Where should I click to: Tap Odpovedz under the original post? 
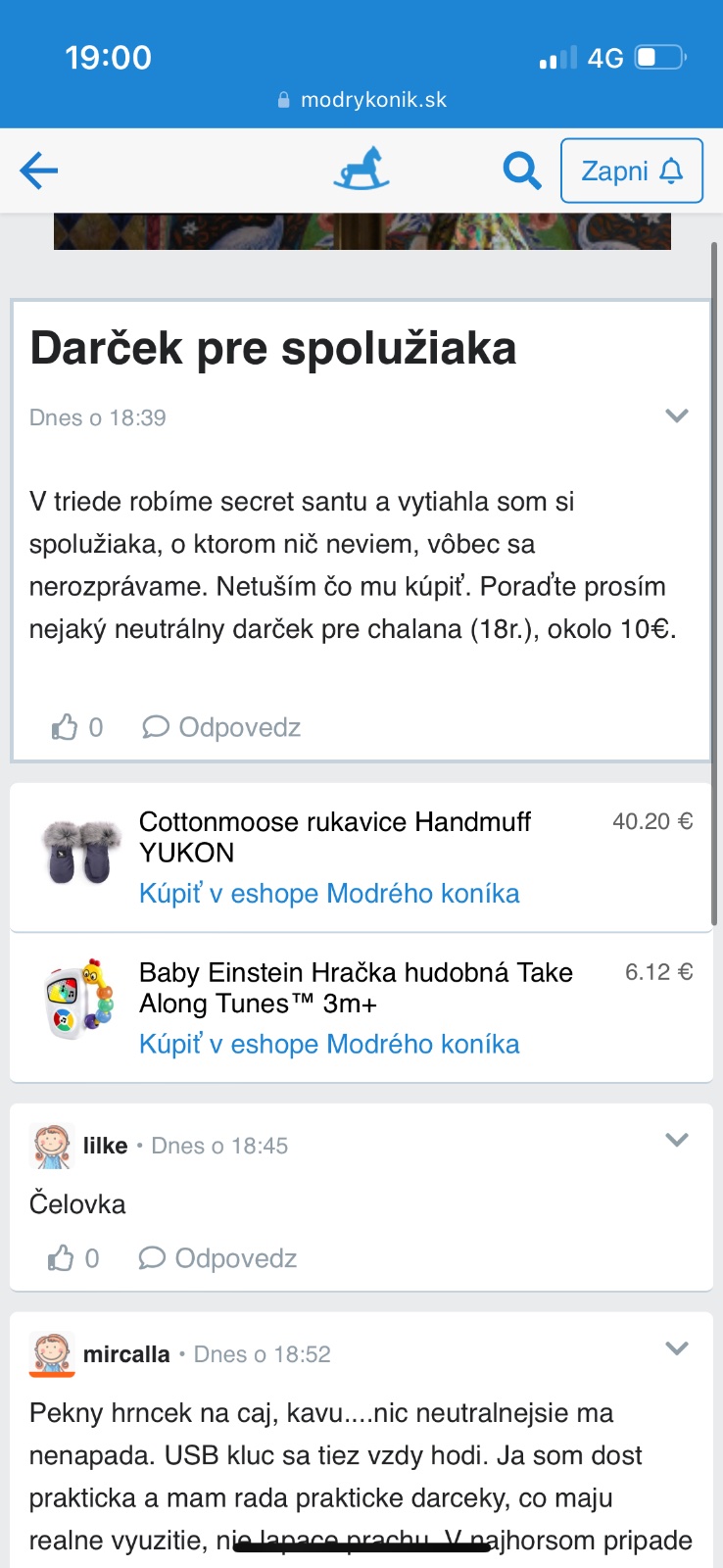point(222,727)
